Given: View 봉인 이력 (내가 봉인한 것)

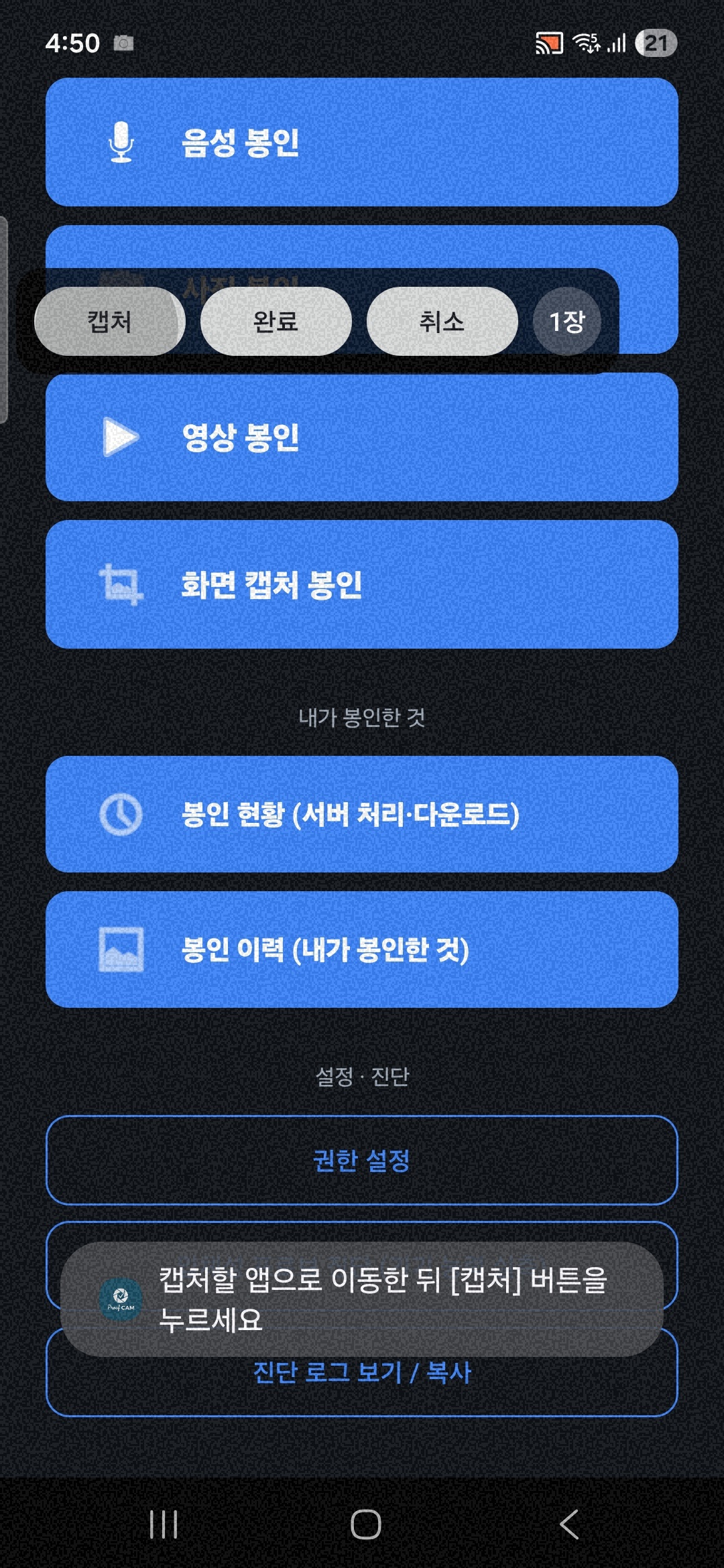Looking at the screenshot, I should point(362,950).
